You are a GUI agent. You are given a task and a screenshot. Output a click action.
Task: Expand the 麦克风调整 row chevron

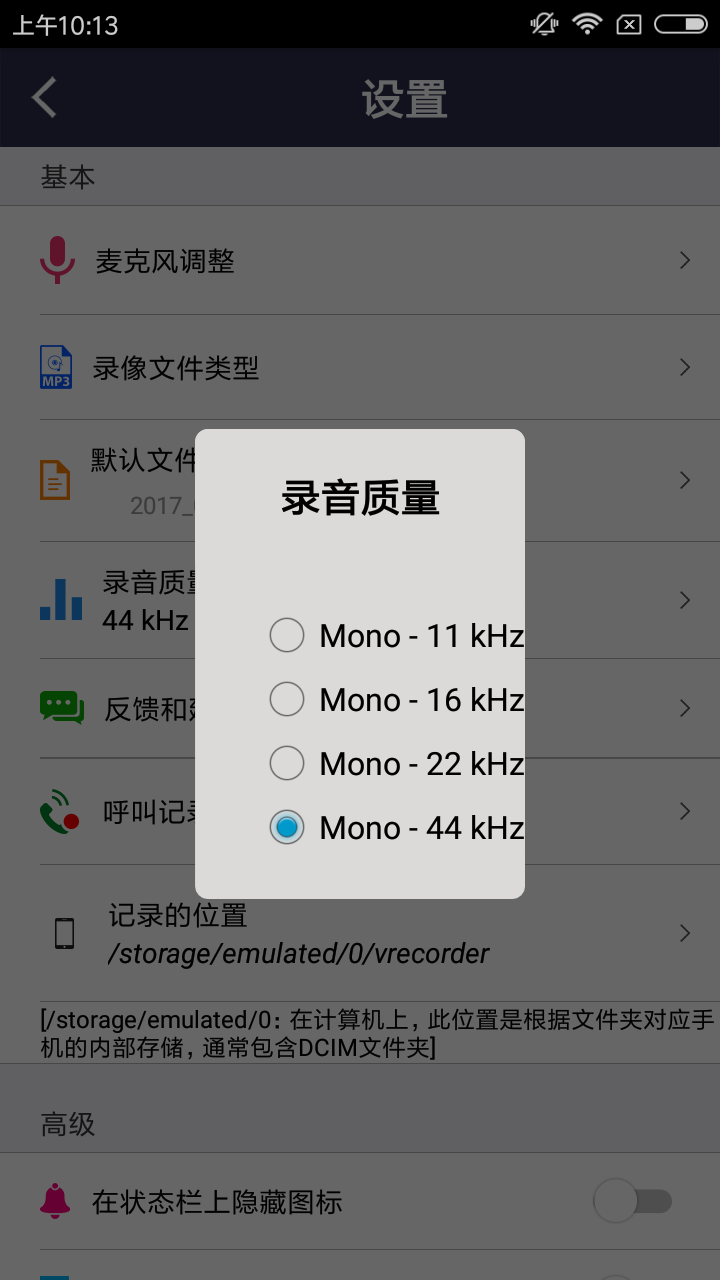(x=685, y=260)
